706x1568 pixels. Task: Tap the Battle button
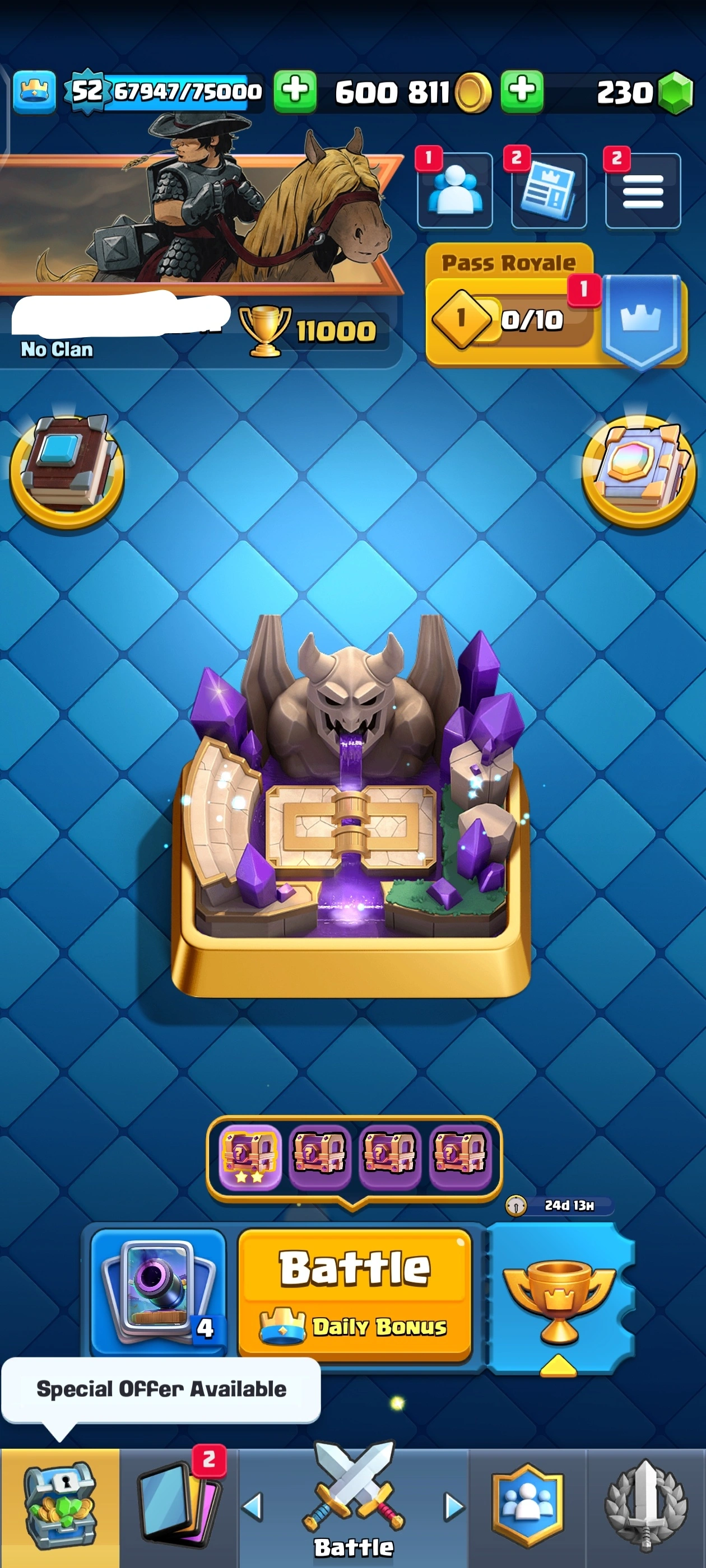click(x=355, y=1293)
